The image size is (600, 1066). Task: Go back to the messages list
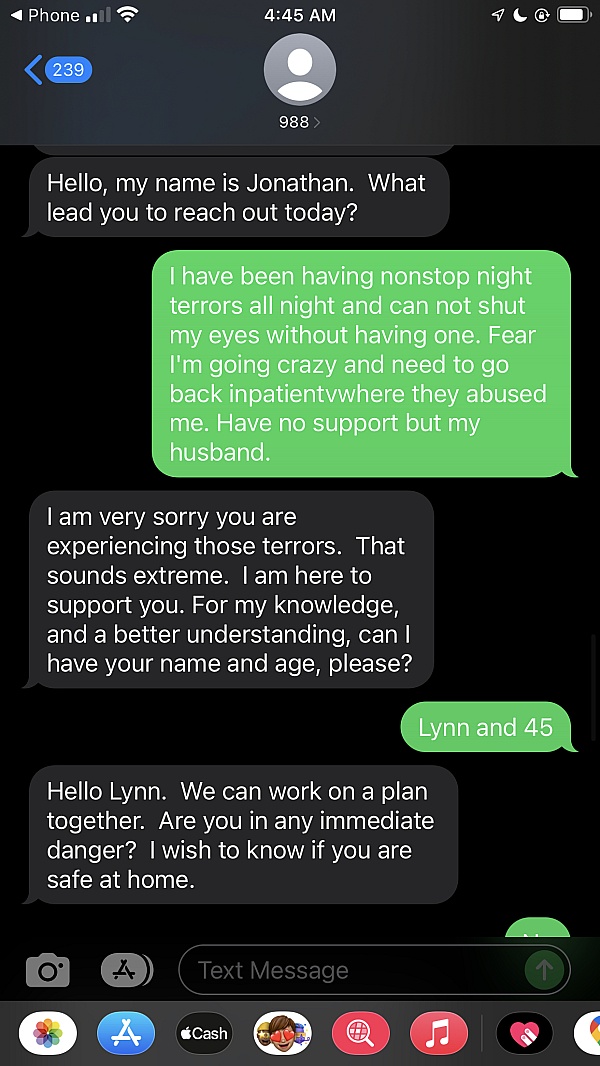coord(58,69)
